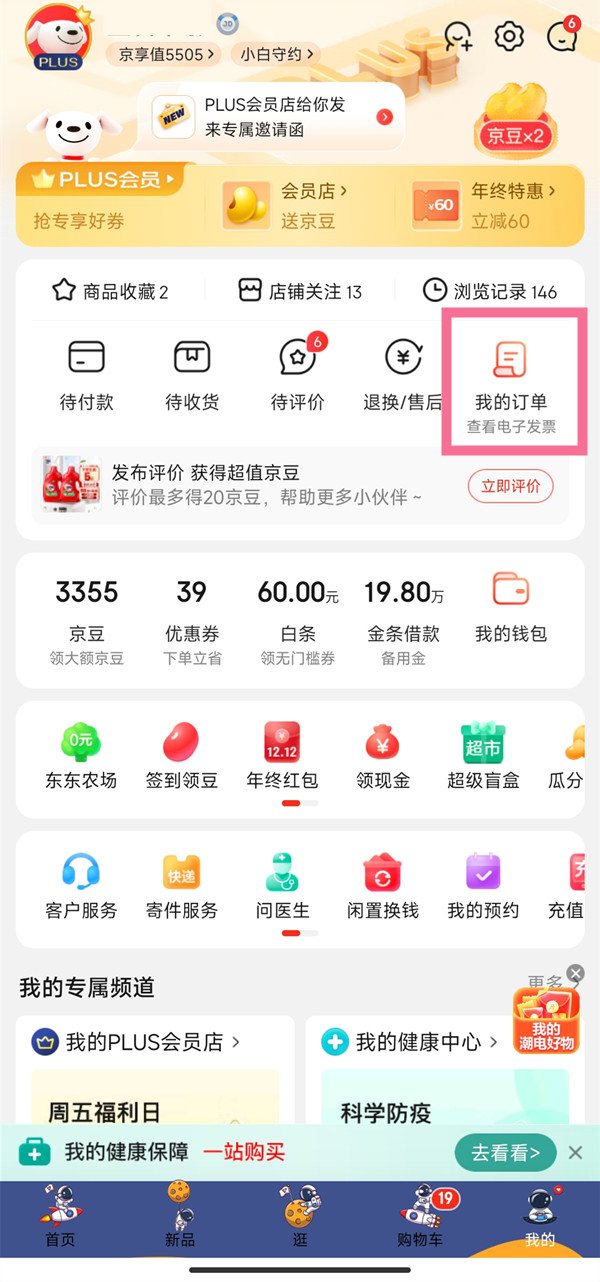The image size is (600, 1282).
Task: Open the messages icon with badge
Action: tap(562, 37)
